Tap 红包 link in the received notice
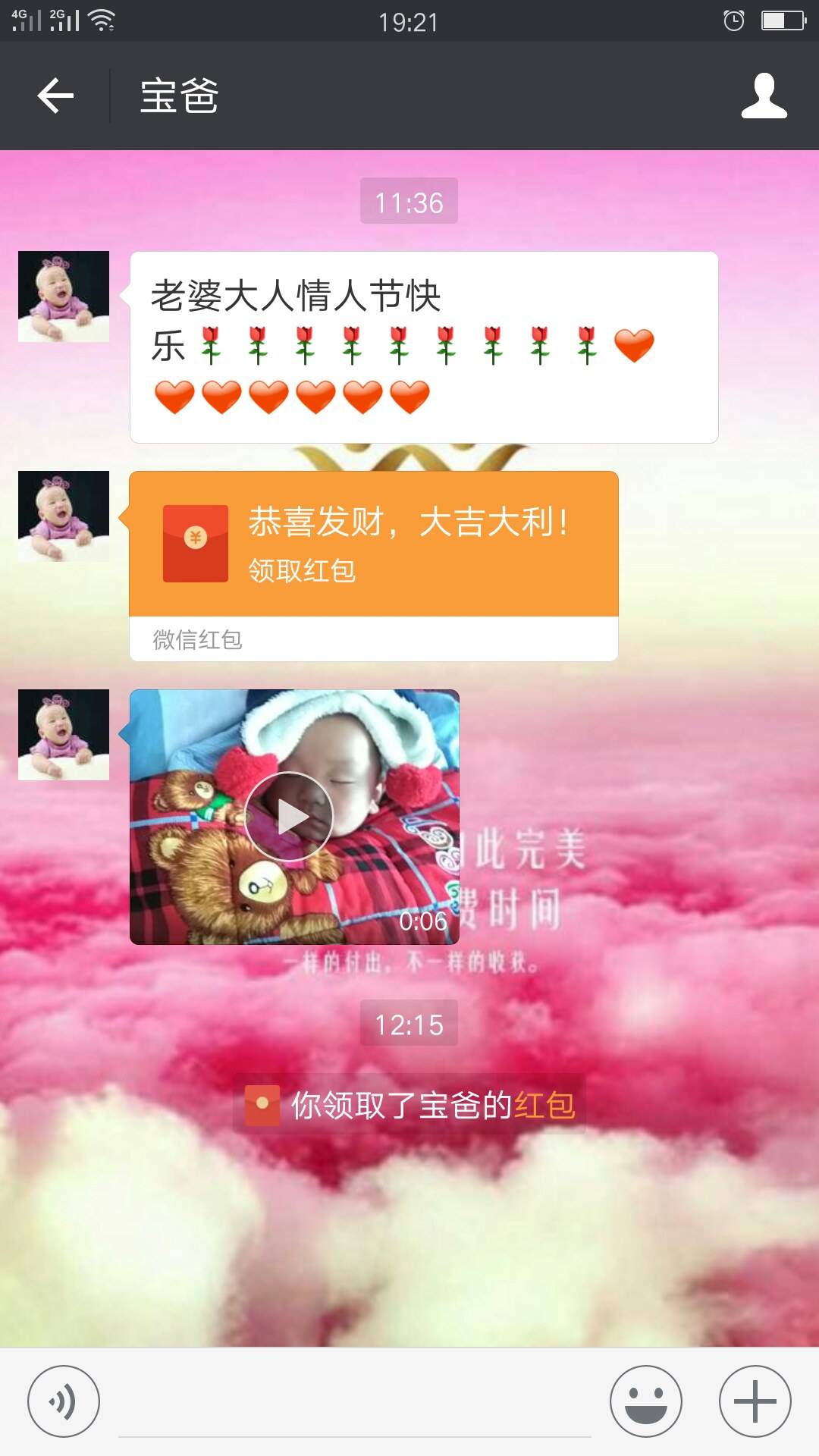The image size is (819, 1456). pos(544,1105)
